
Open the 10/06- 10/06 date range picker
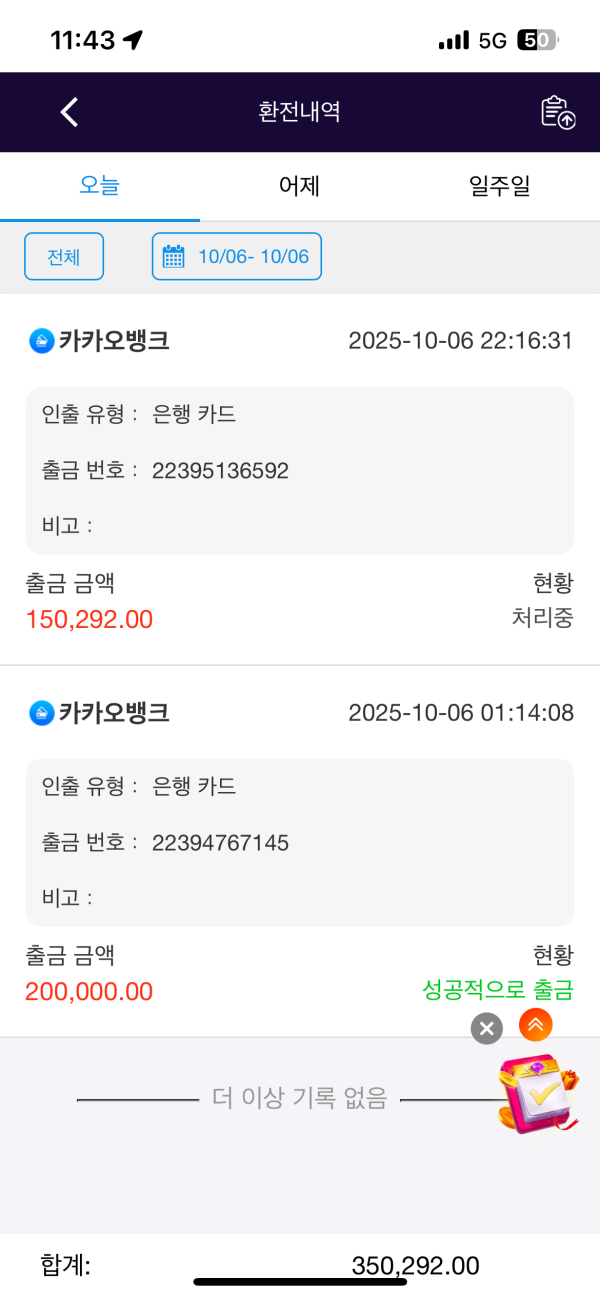(237, 257)
